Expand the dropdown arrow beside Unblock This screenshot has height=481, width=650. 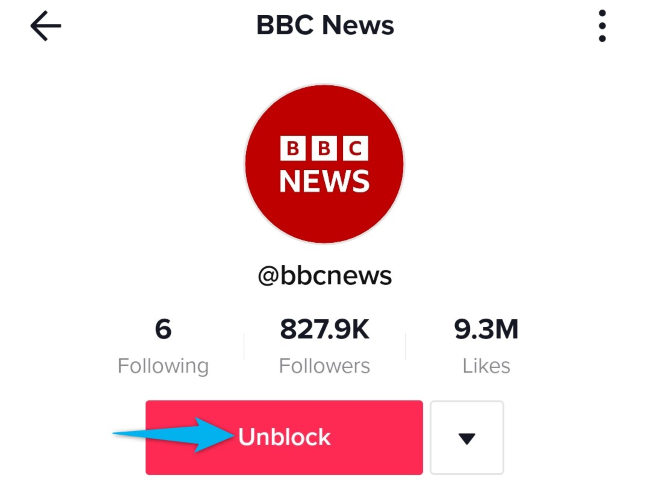click(x=466, y=437)
